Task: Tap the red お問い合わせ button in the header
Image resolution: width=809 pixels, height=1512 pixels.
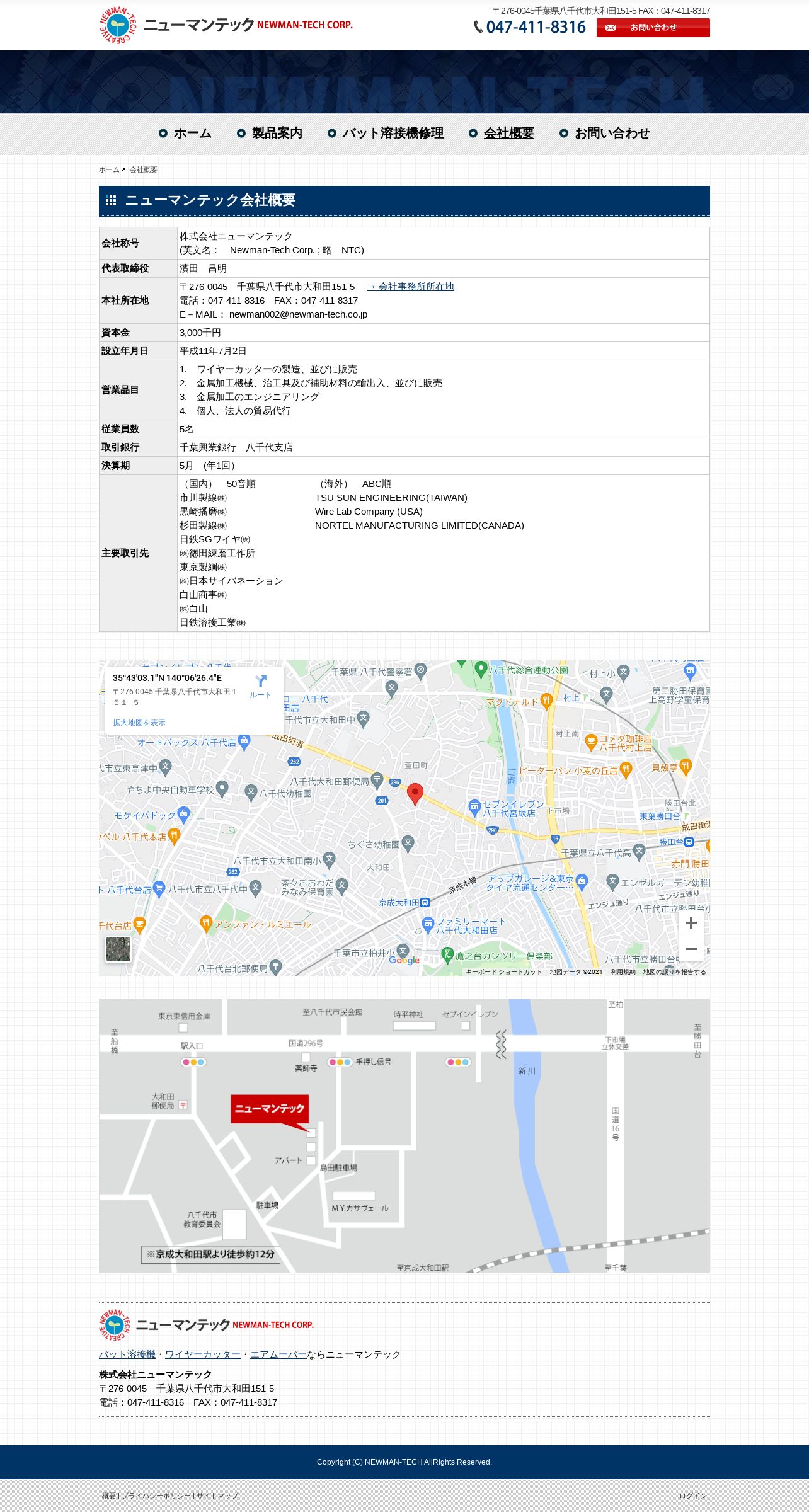Action: point(653,28)
